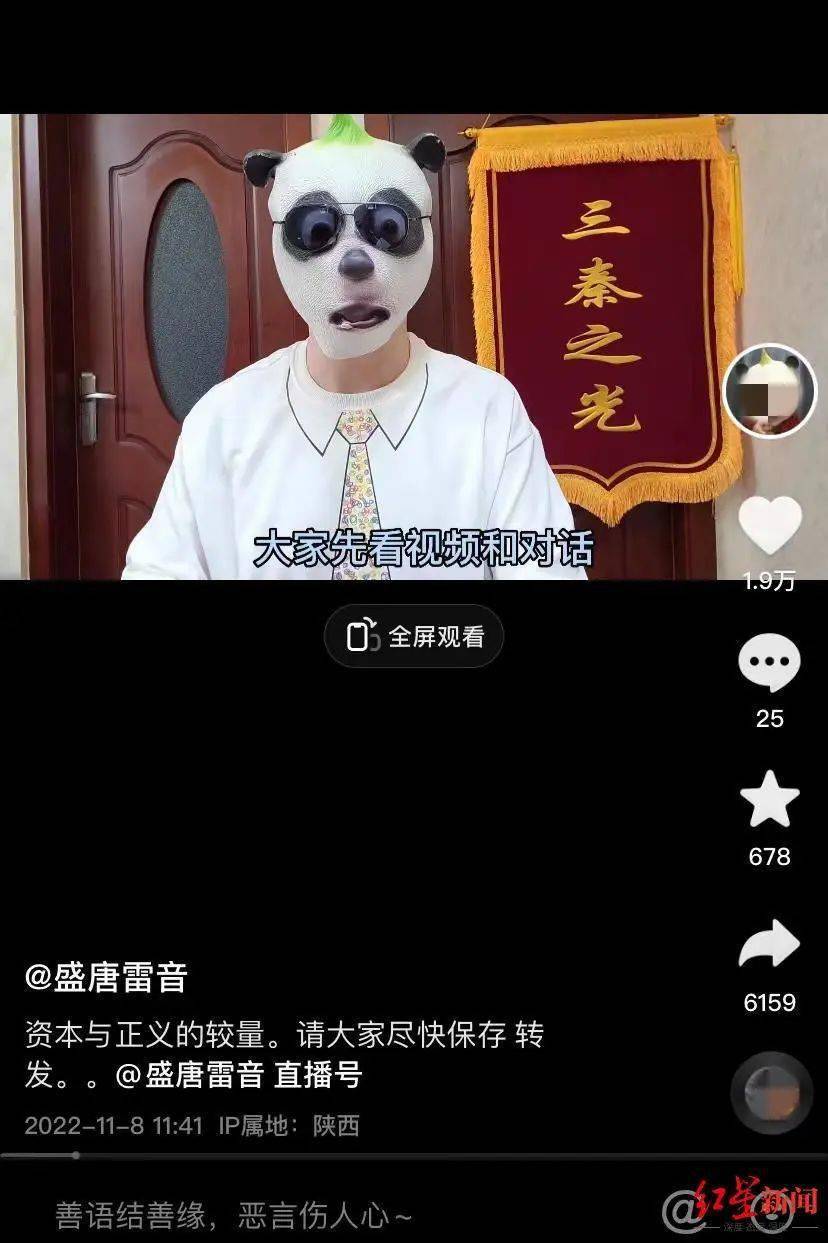Viewport: 828px width, 1243px height.
Task: Open the spinning music disc
Action: coord(771,1092)
